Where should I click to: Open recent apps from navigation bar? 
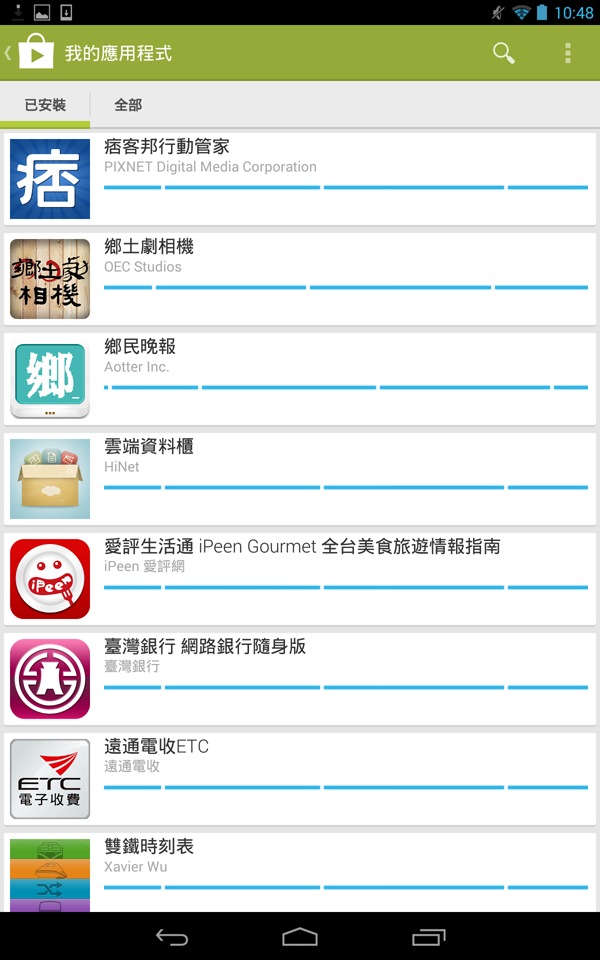(x=429, y=937)
